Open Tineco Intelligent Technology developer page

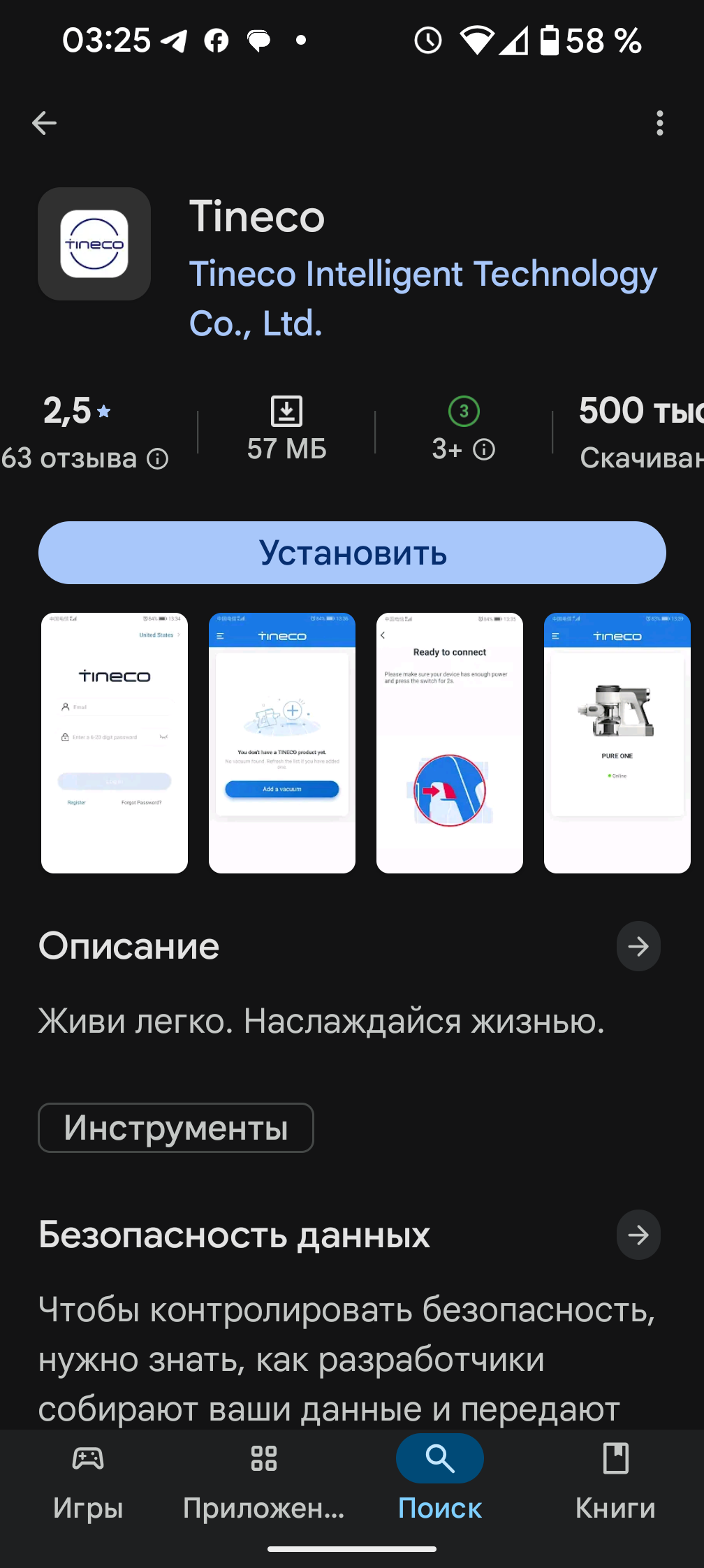tap(422, 298)
